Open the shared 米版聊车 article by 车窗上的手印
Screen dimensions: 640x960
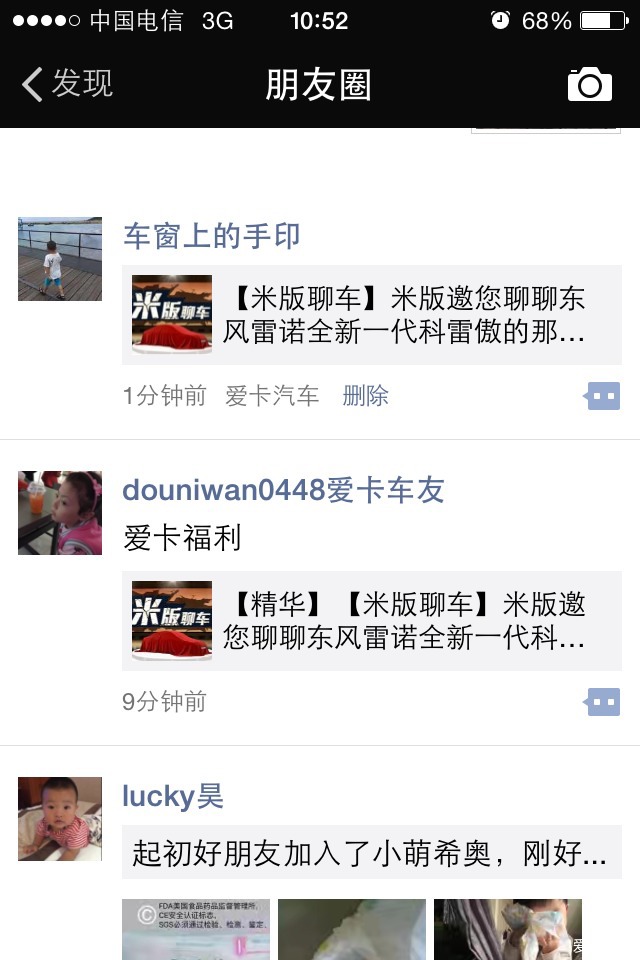point(372,315)
